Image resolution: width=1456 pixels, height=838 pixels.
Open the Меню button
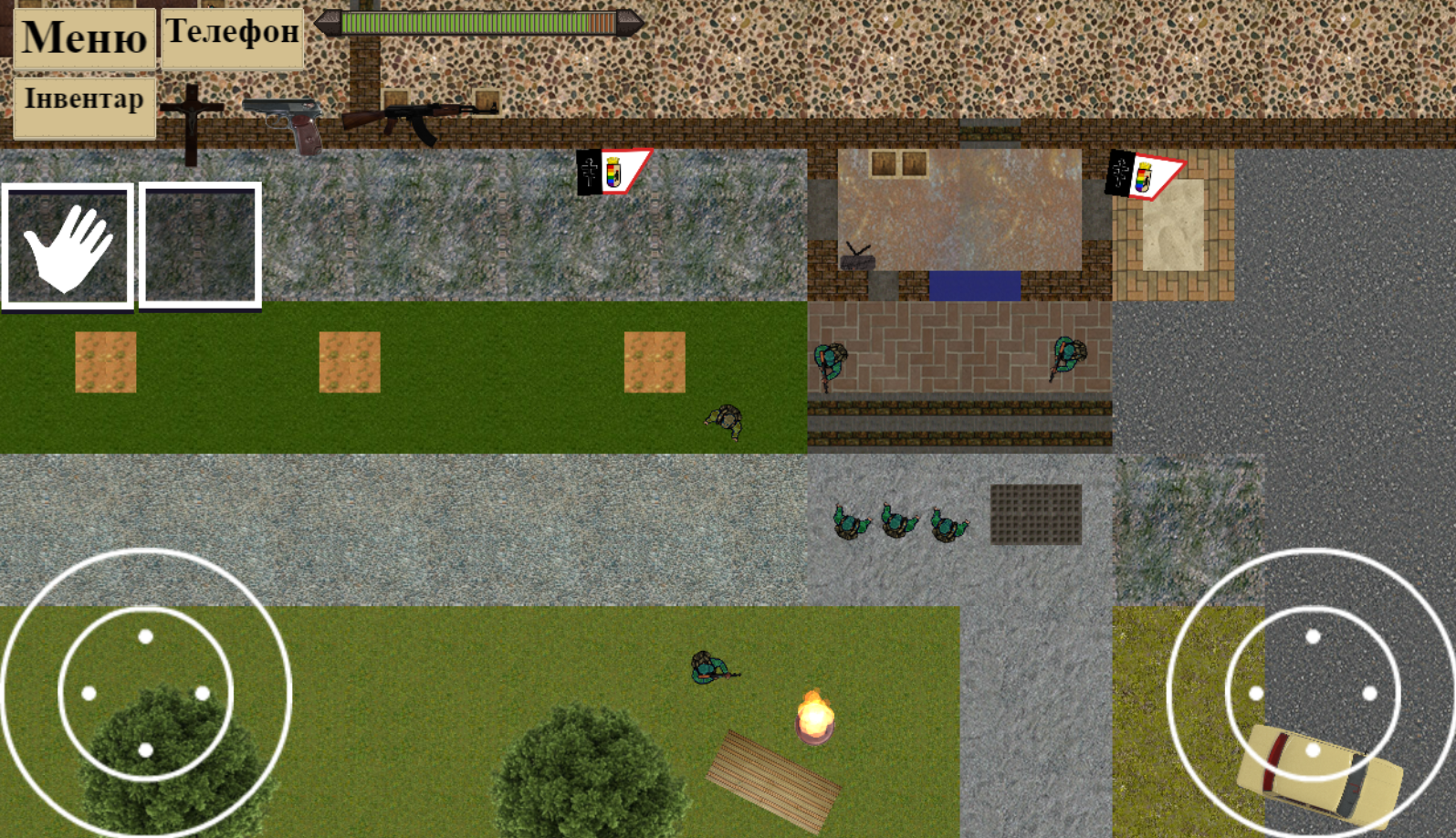tap(84, 38)
